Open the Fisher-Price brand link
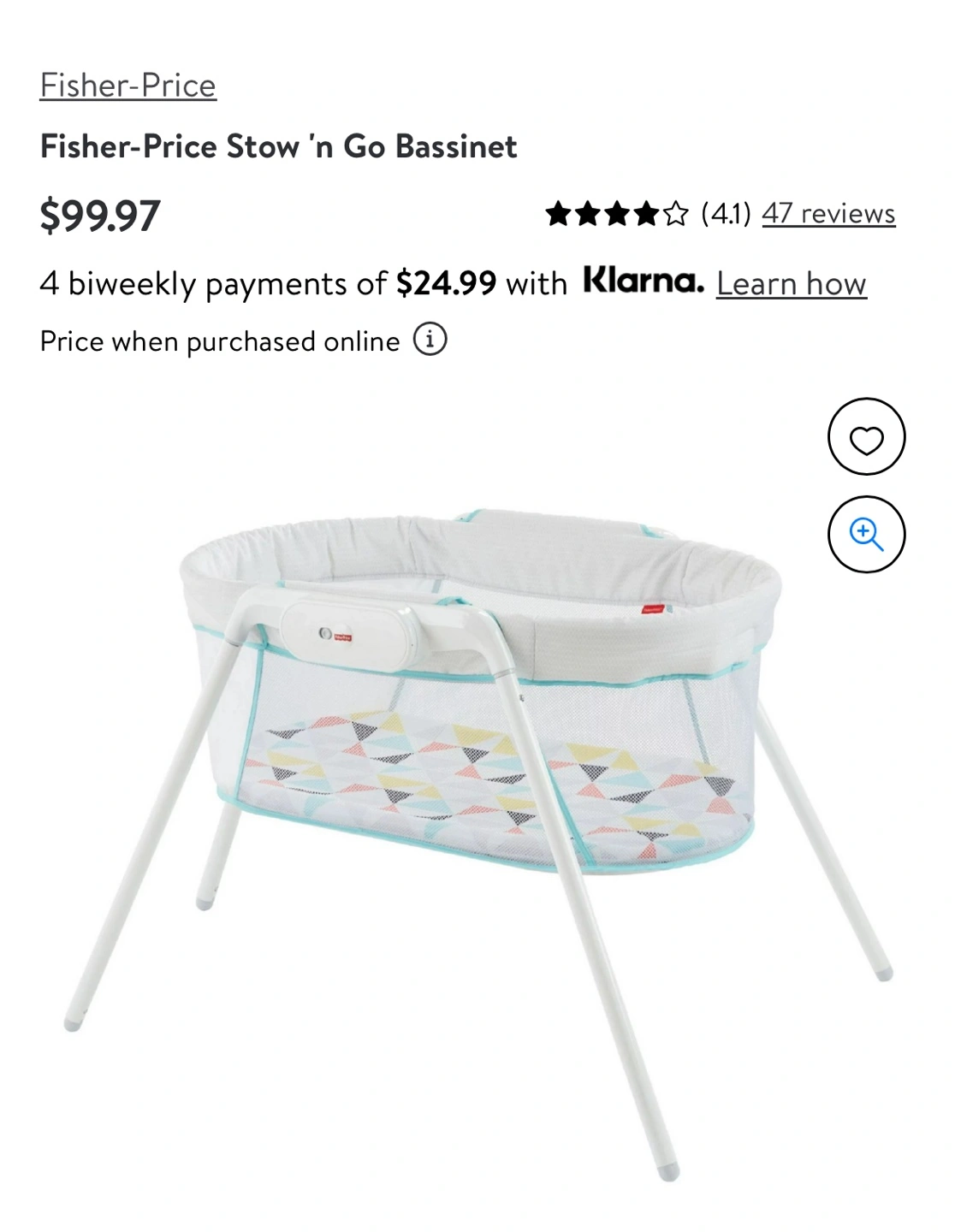Viewport: 955px width, 1232px height. click(x=128, y=86)
